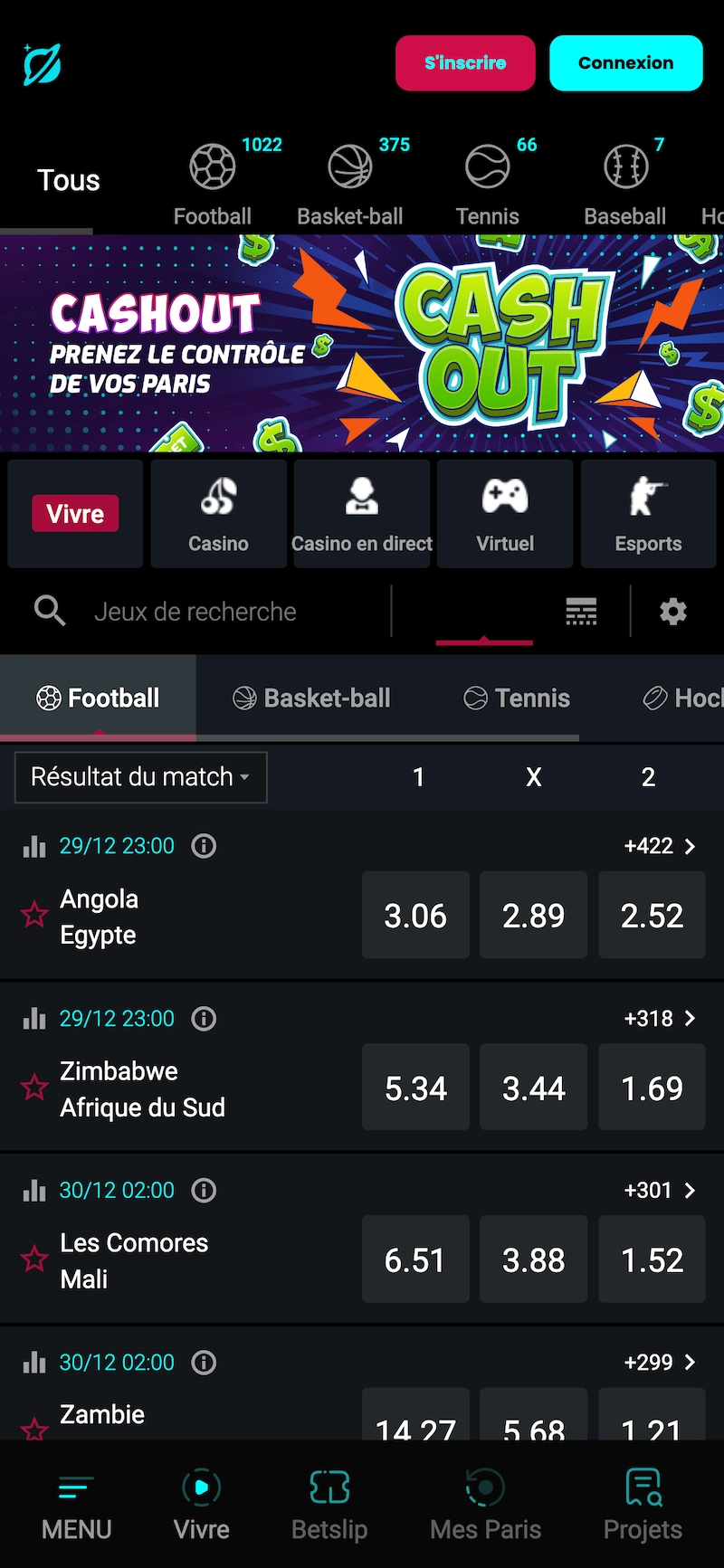
Task: Toggle the favorite star for Angola vs Egypte
Action: pos(34,915)
